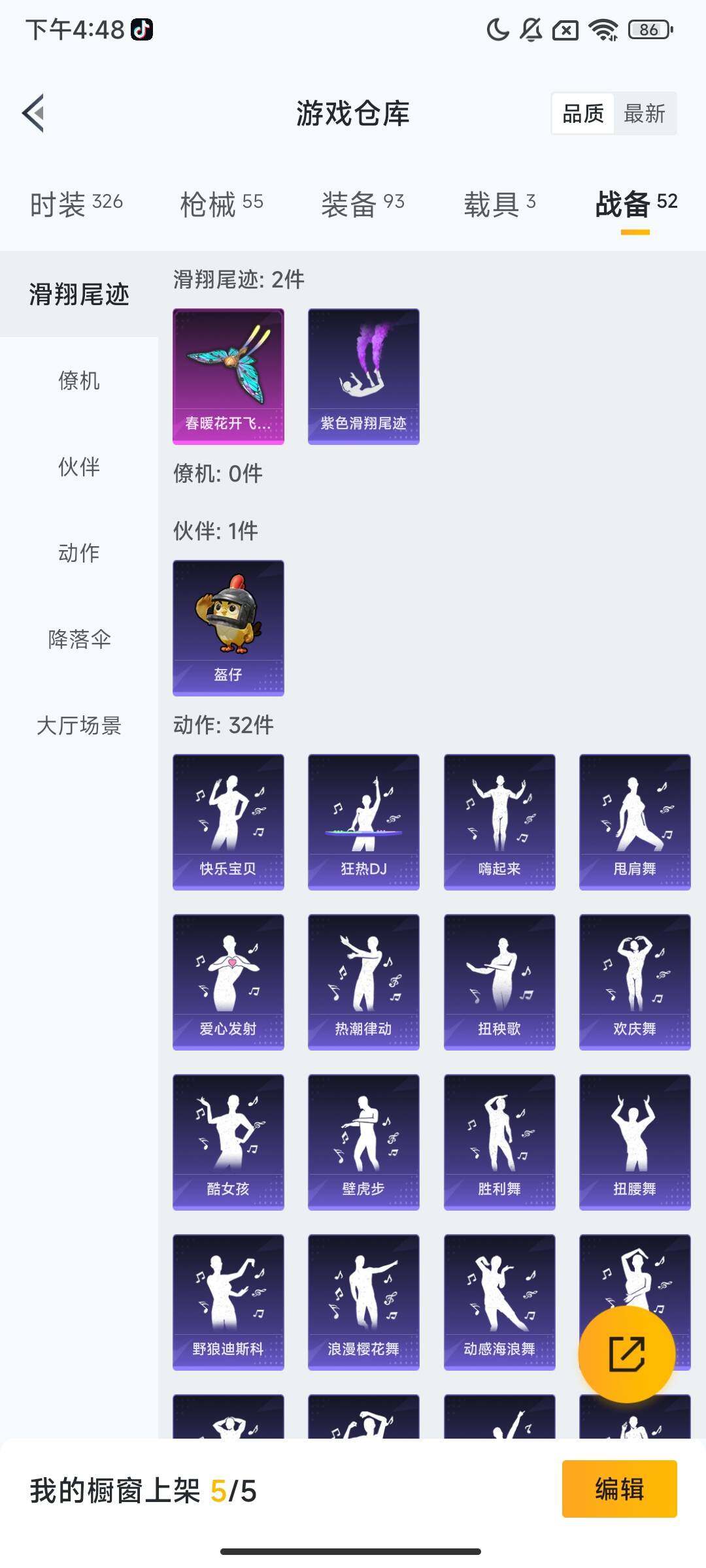Select the 狂热DJ emote
Screen dimensions: 706x1568
tap(363, 822)
